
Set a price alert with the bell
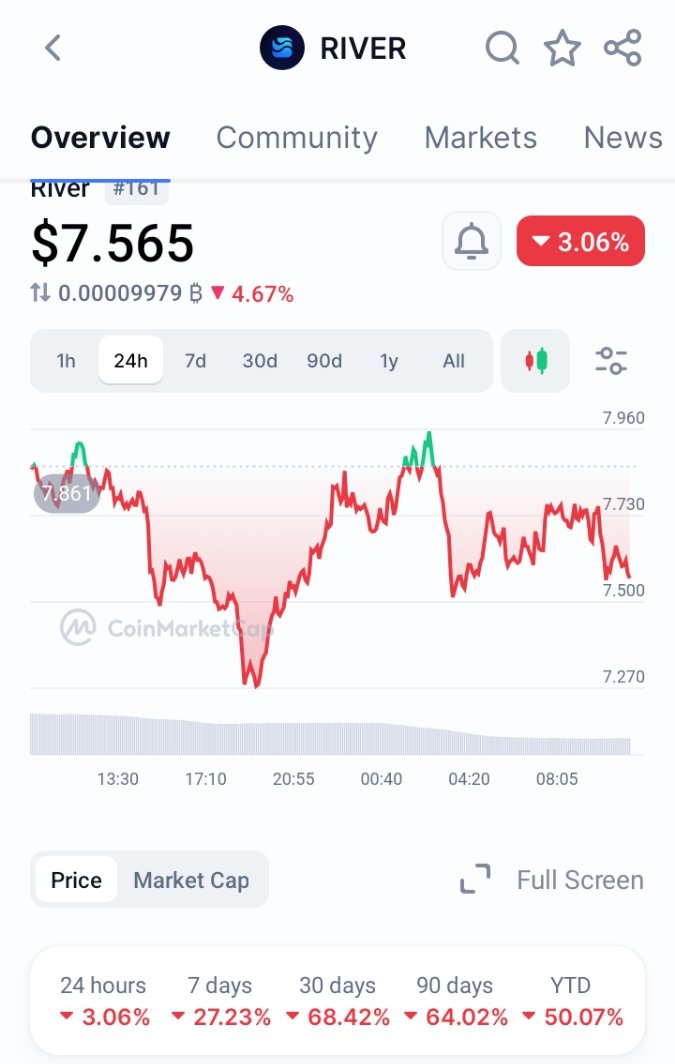pyautogui.click(x=471, y=241)
